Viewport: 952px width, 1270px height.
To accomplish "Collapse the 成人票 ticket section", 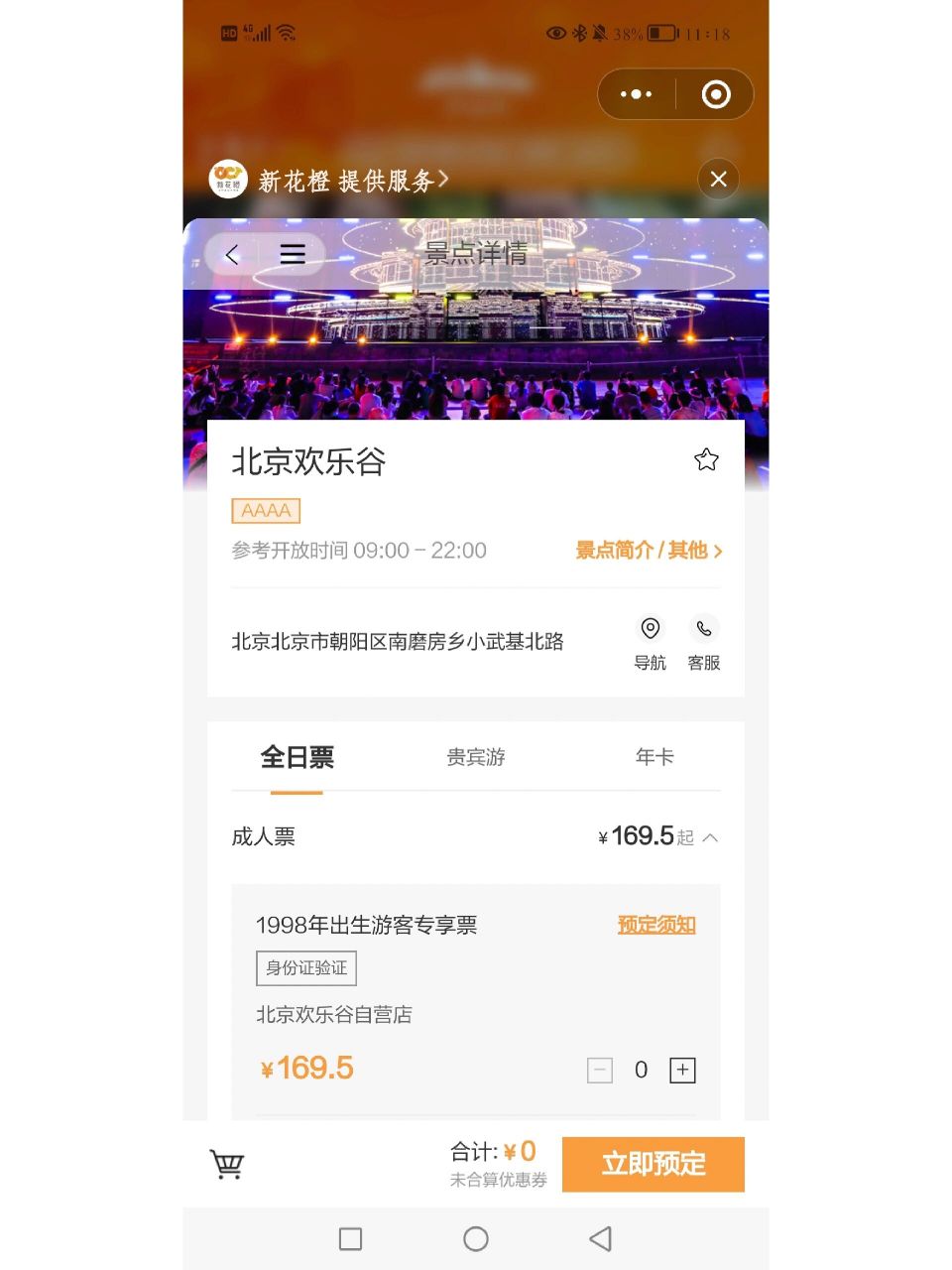I will (710, 838).
